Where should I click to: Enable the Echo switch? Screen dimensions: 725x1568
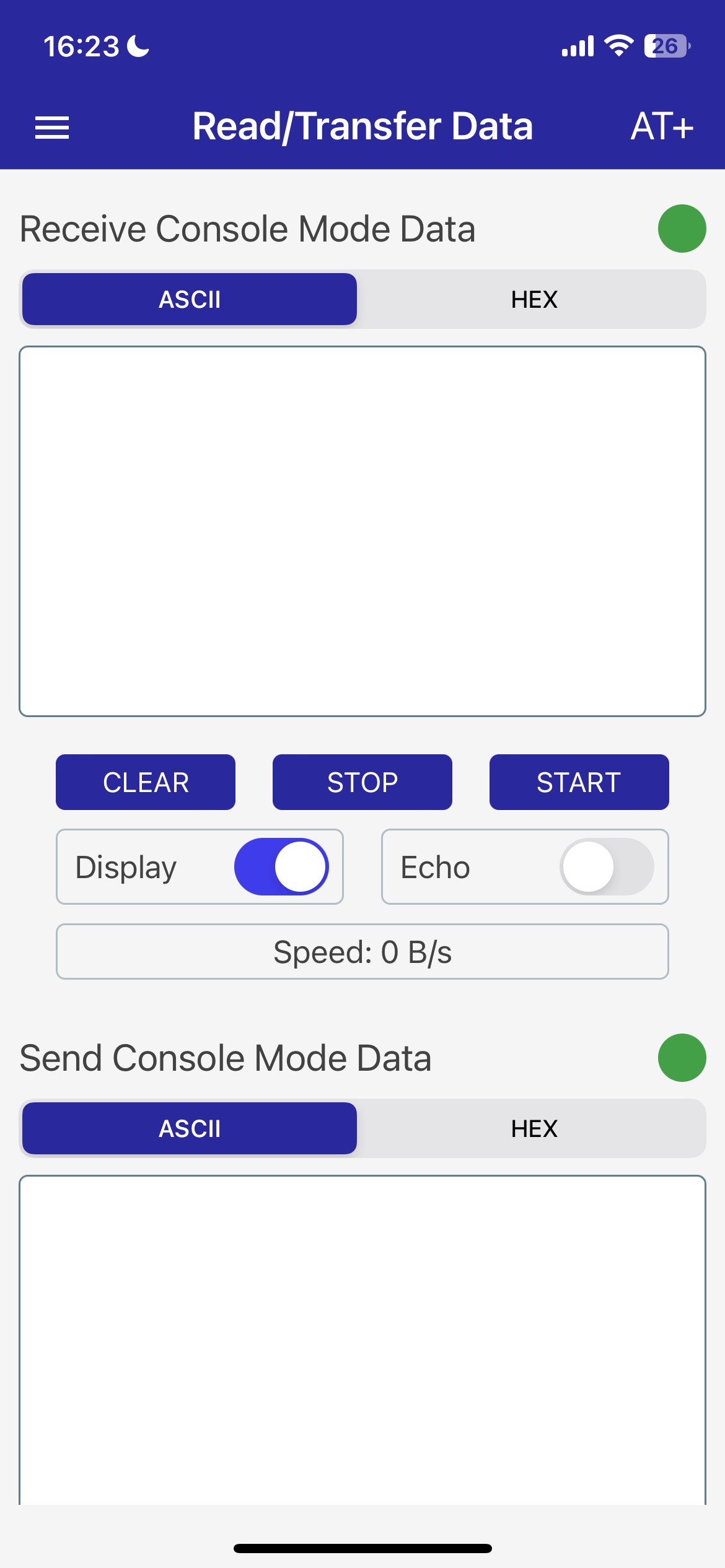pos(606,867)
